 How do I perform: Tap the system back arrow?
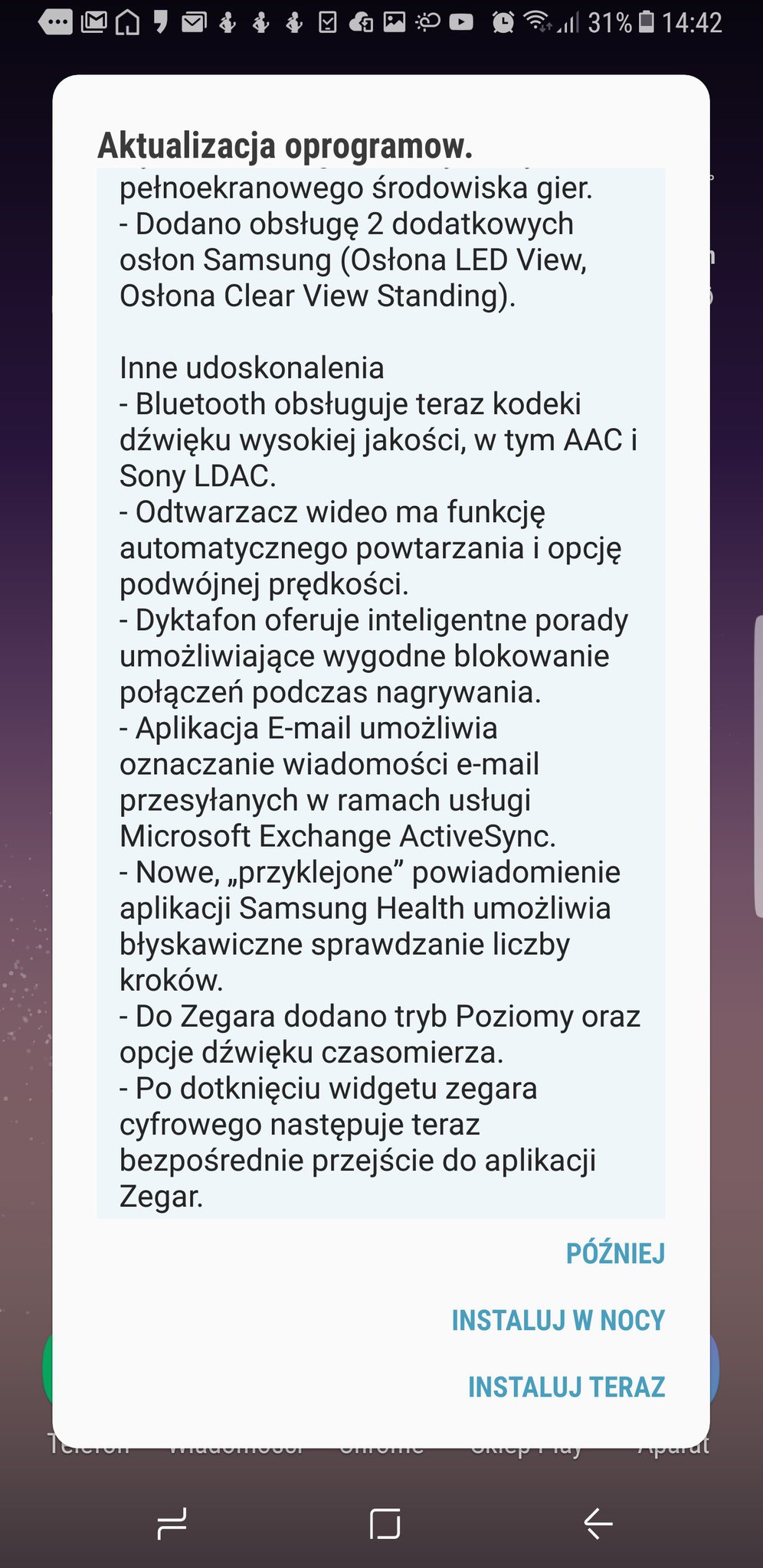[598, 1524]
